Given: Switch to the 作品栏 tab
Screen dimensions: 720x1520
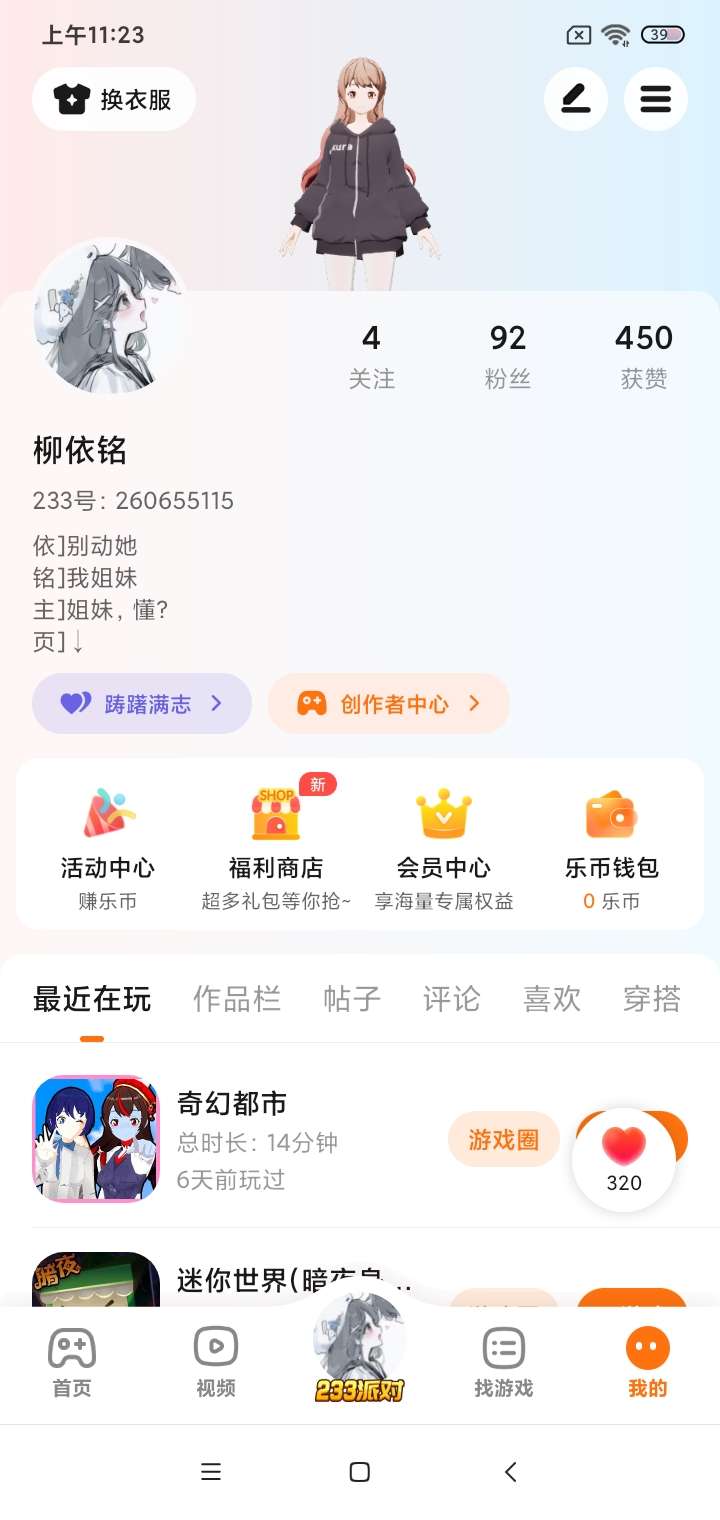Looking at the screenshot, I should point(237,999).
